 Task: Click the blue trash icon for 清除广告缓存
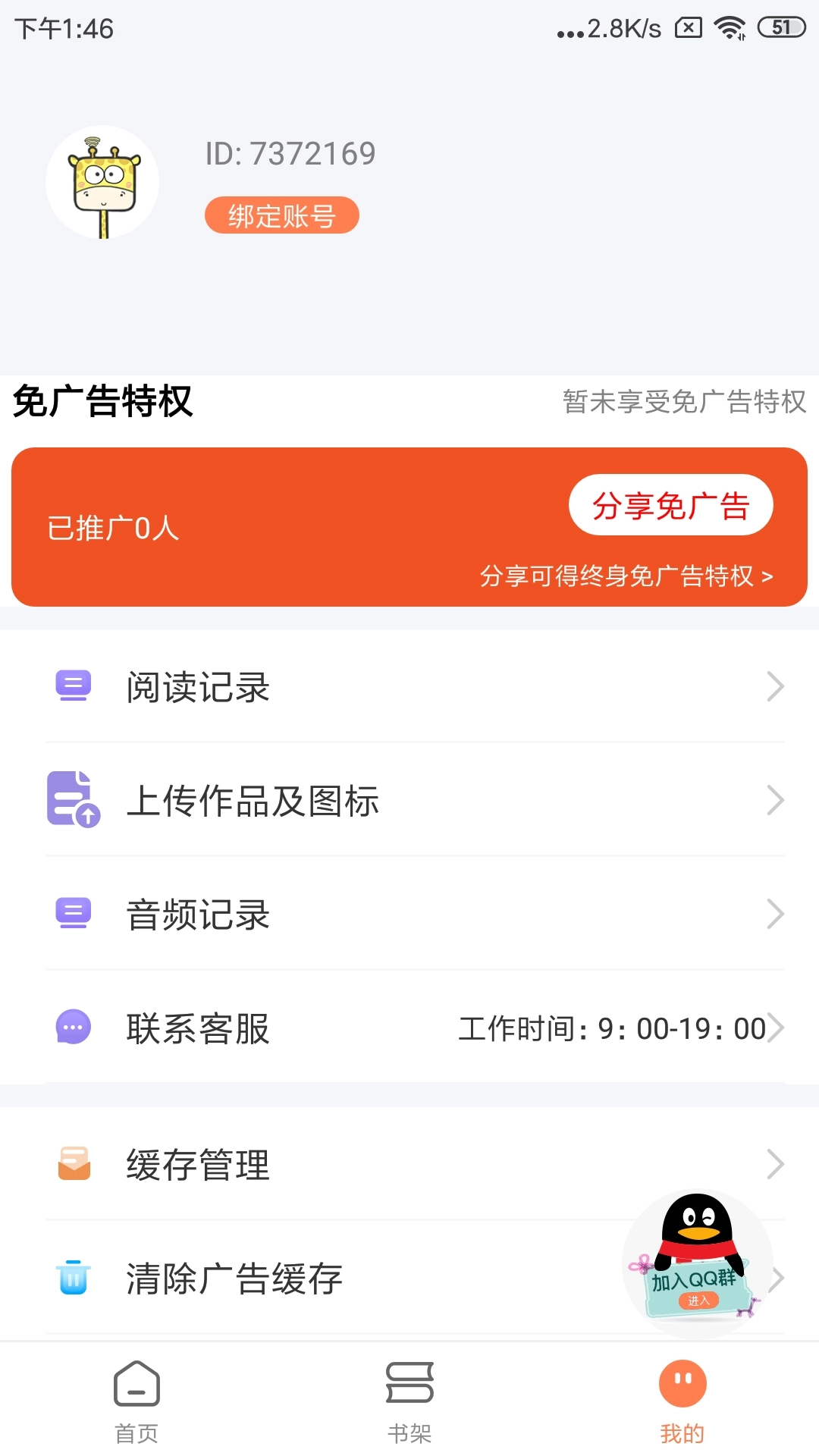tap(72, 1279)
